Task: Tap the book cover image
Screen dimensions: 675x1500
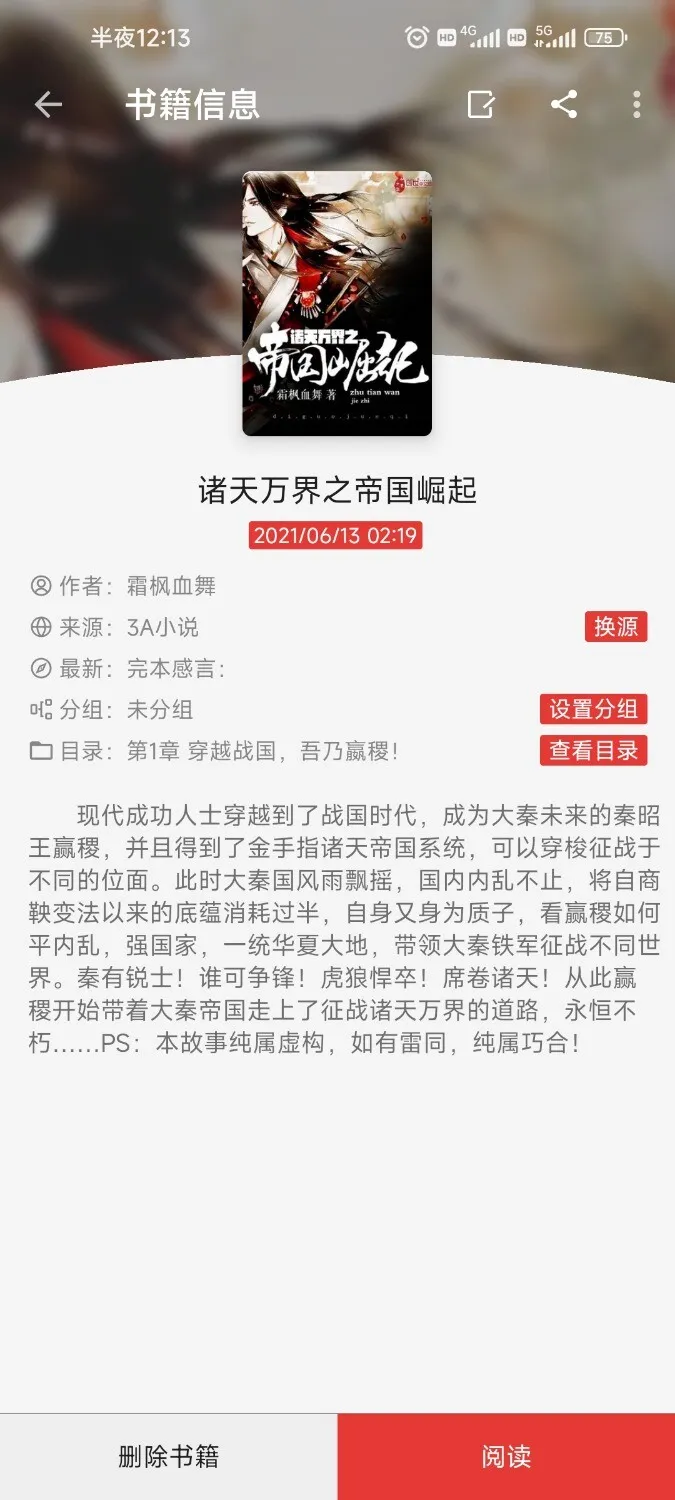Action: 337,303
